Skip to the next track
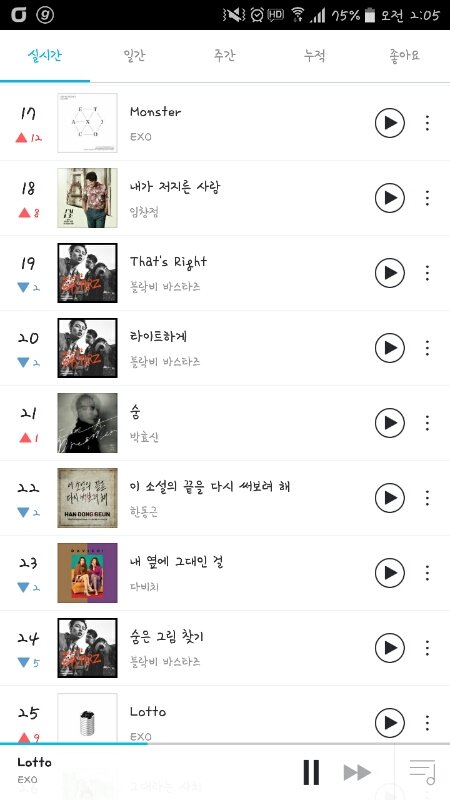Viewport: 450px width, 800px height. pyautogui.click(x=357, y=772)
